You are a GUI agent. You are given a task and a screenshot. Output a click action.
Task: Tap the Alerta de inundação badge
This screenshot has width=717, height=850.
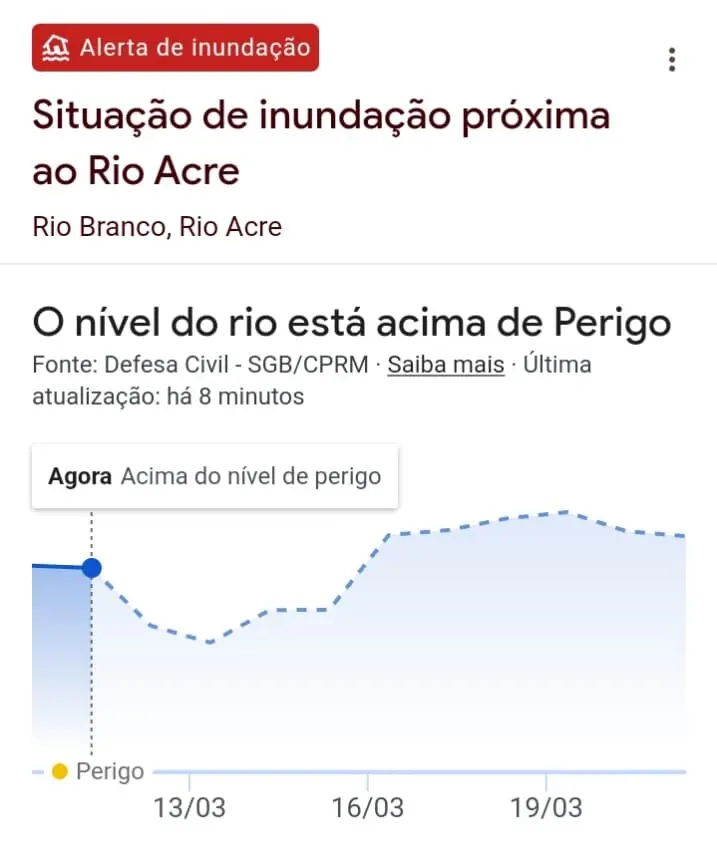(x=176, y=47)
